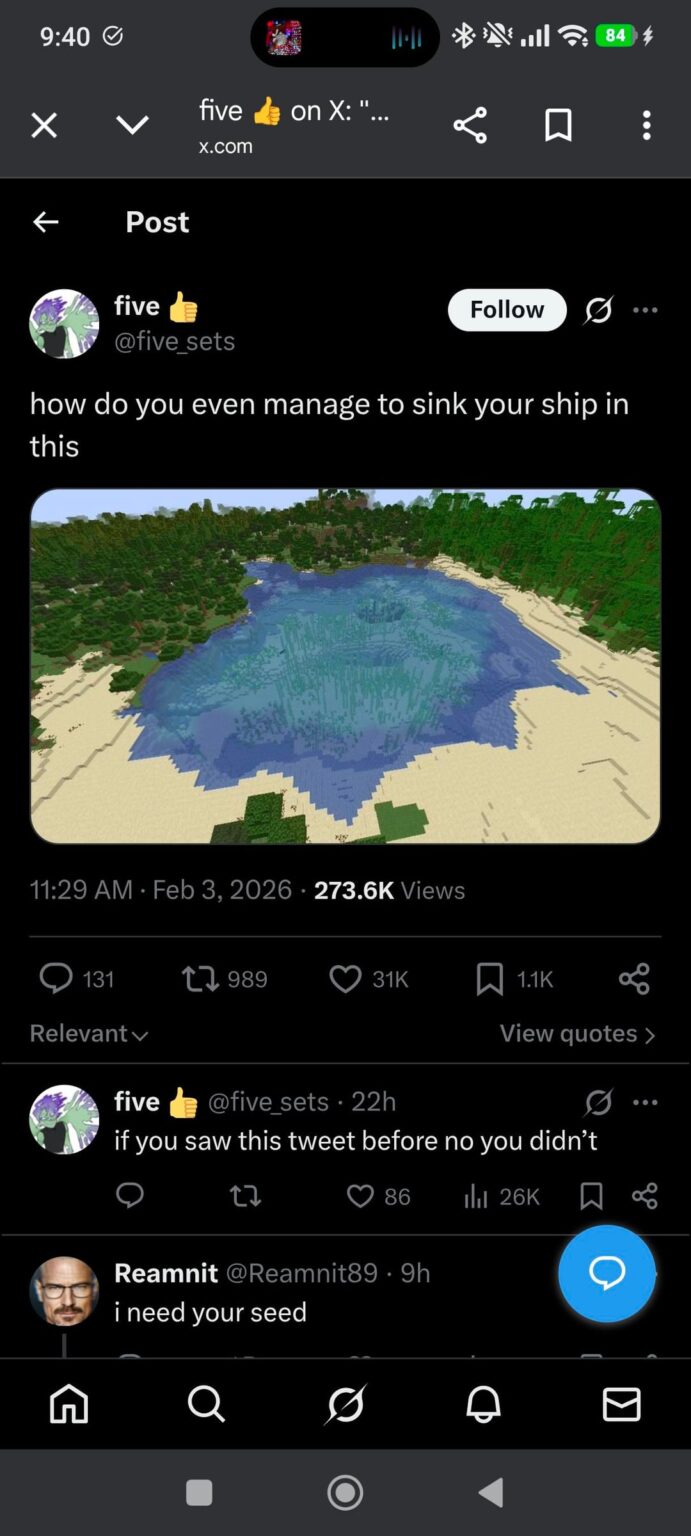Bookmark this page in the browser
This screenshot has height=1536, width=691.
(x=558, y=126)
